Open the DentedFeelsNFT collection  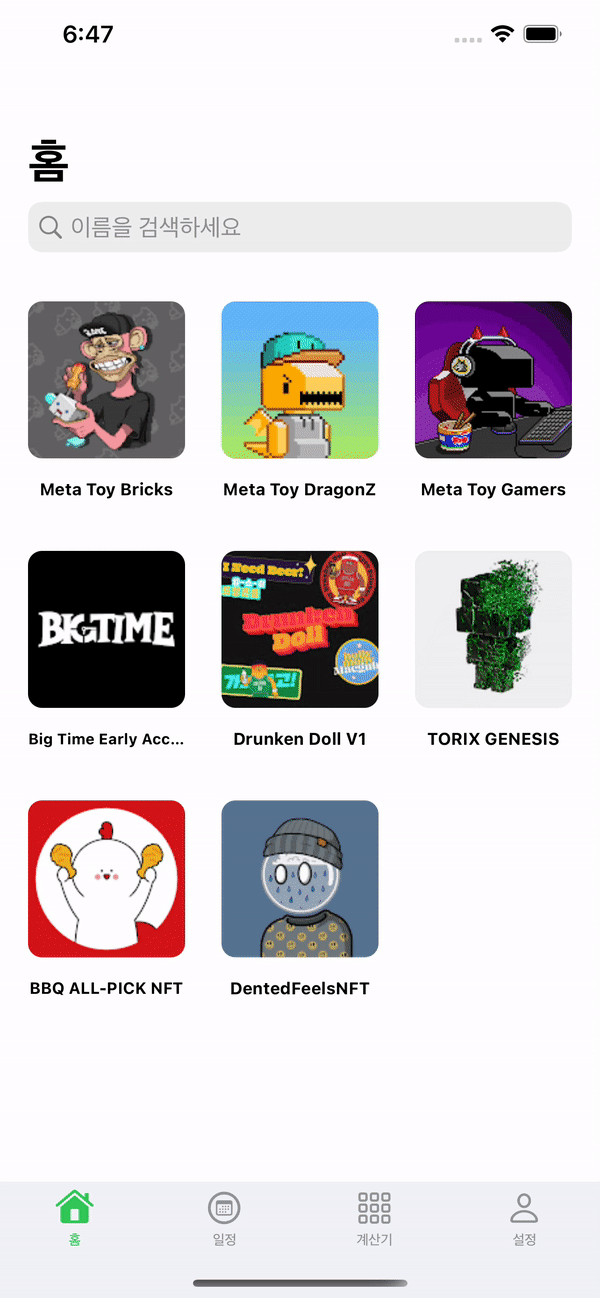click(x=300, y=878)
